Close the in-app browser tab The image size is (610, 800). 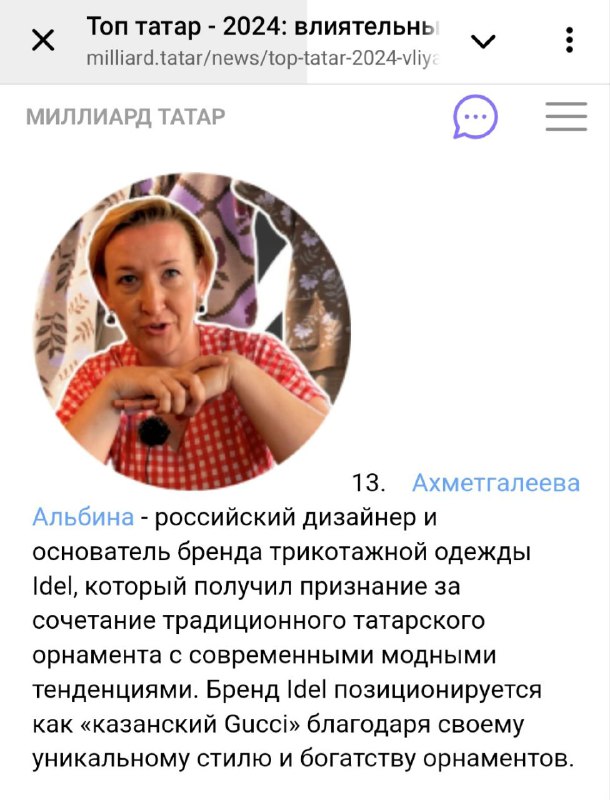click(x=43, y=41)
